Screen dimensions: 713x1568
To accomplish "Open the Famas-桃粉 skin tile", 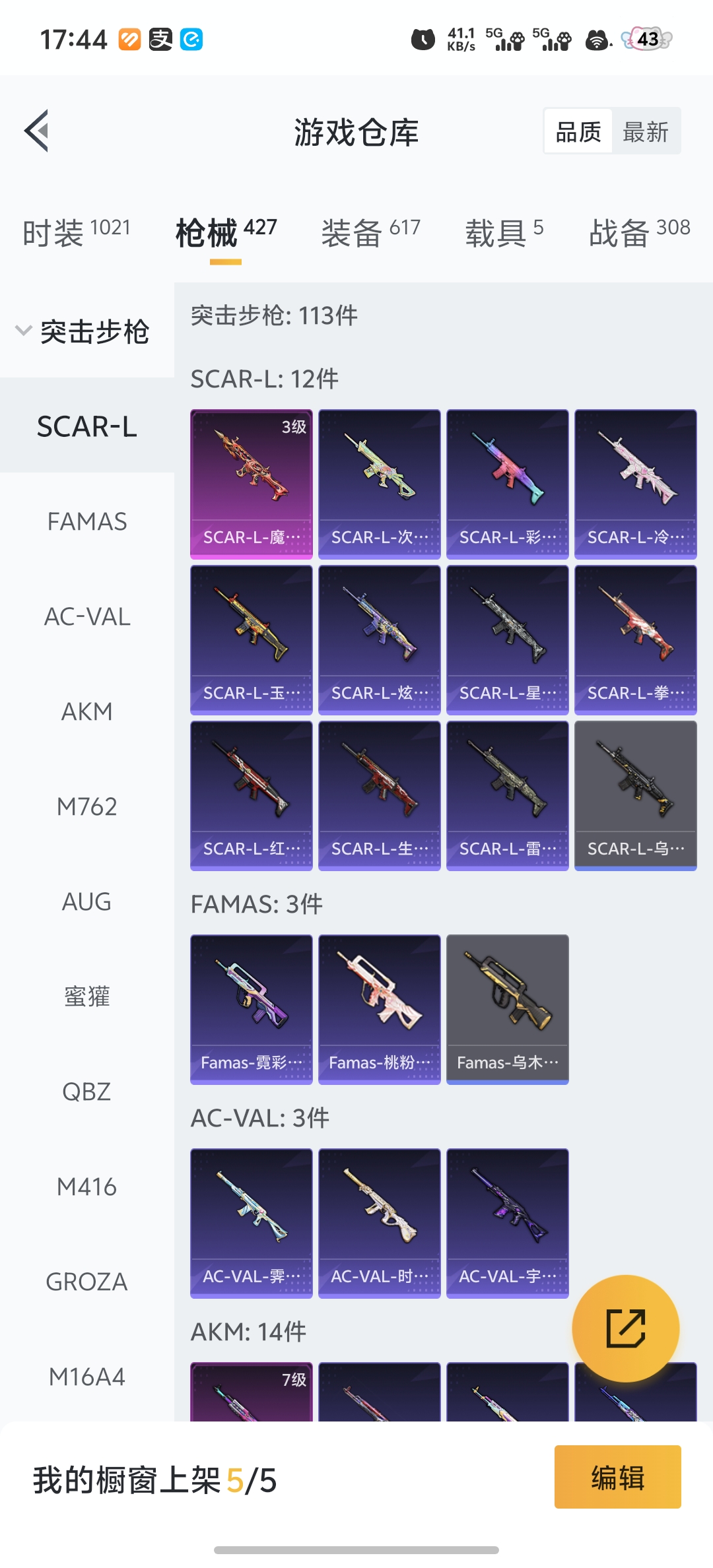I will tap(379, 1009).
